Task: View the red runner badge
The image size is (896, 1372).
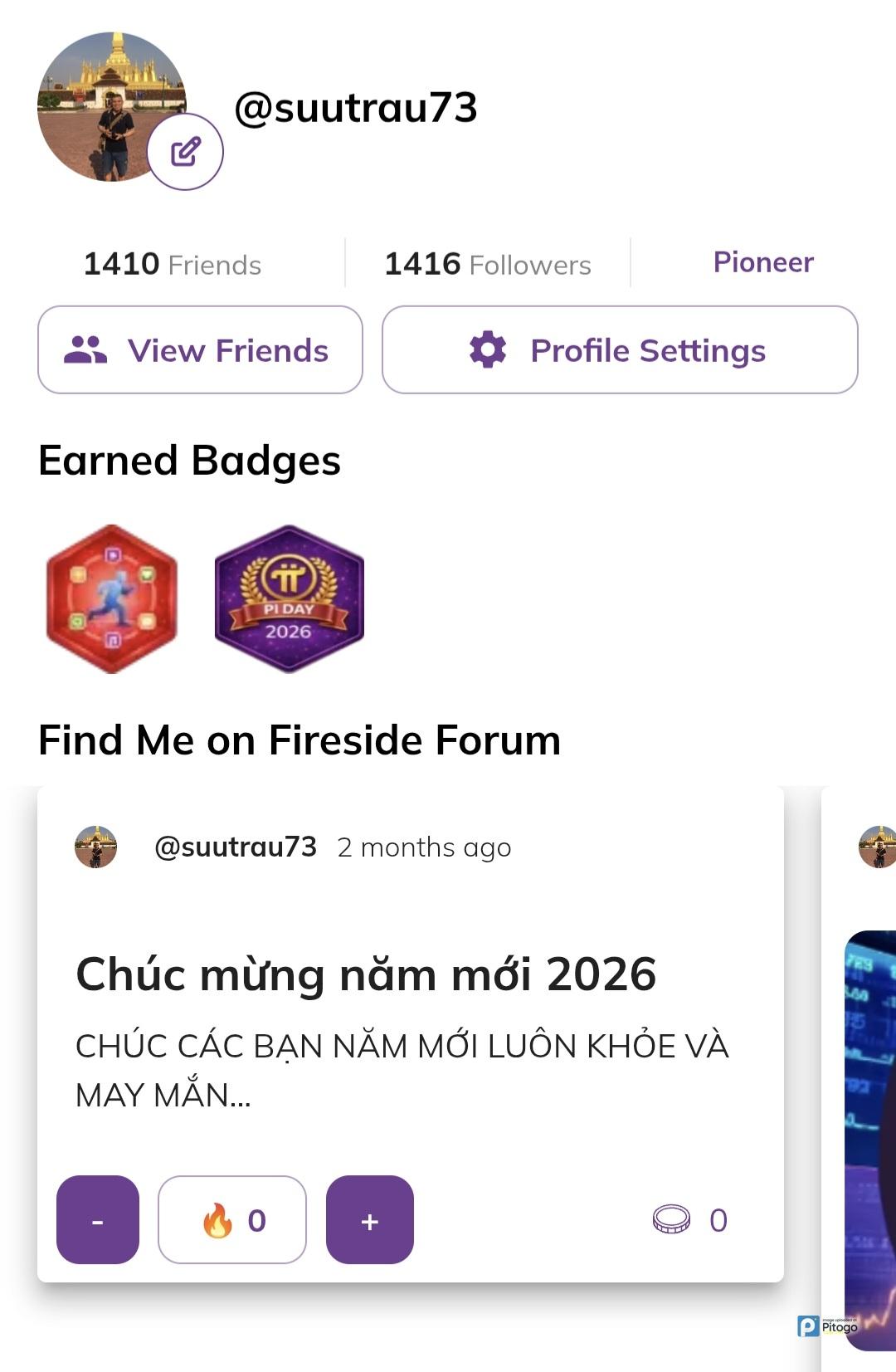Action: pos(112,598)
